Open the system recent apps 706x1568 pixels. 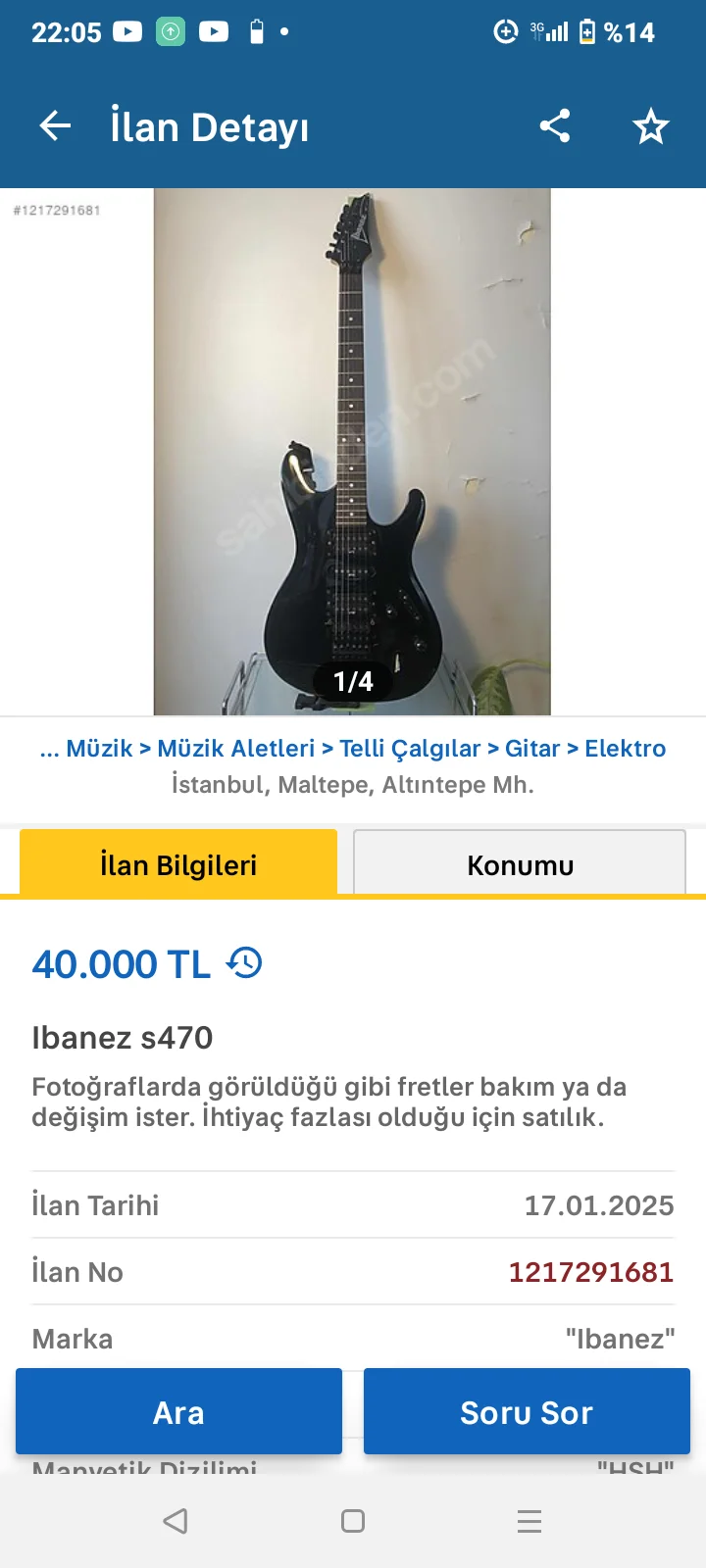[x=529, y=1521]
